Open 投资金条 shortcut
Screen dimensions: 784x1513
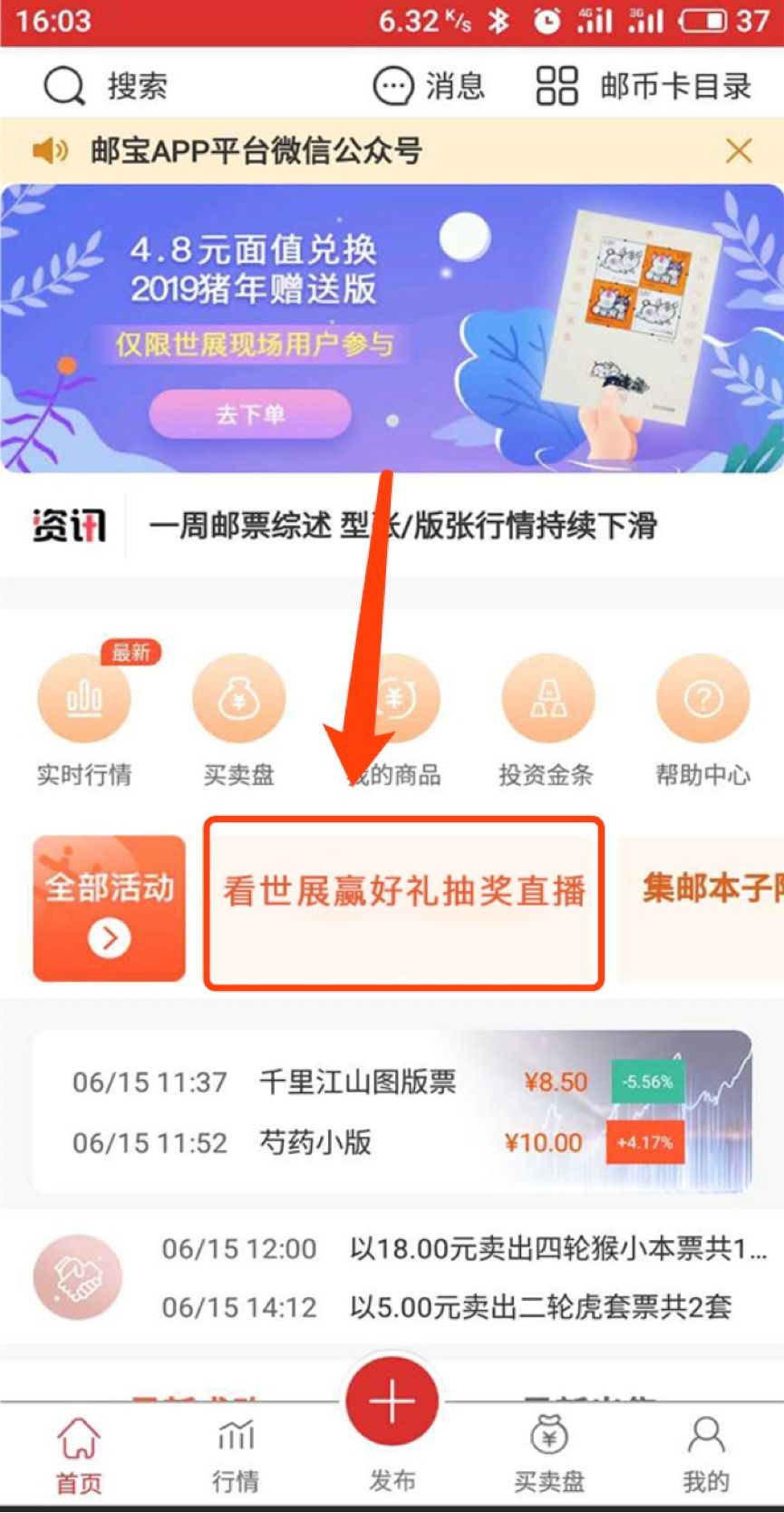(x=547, y=716)
